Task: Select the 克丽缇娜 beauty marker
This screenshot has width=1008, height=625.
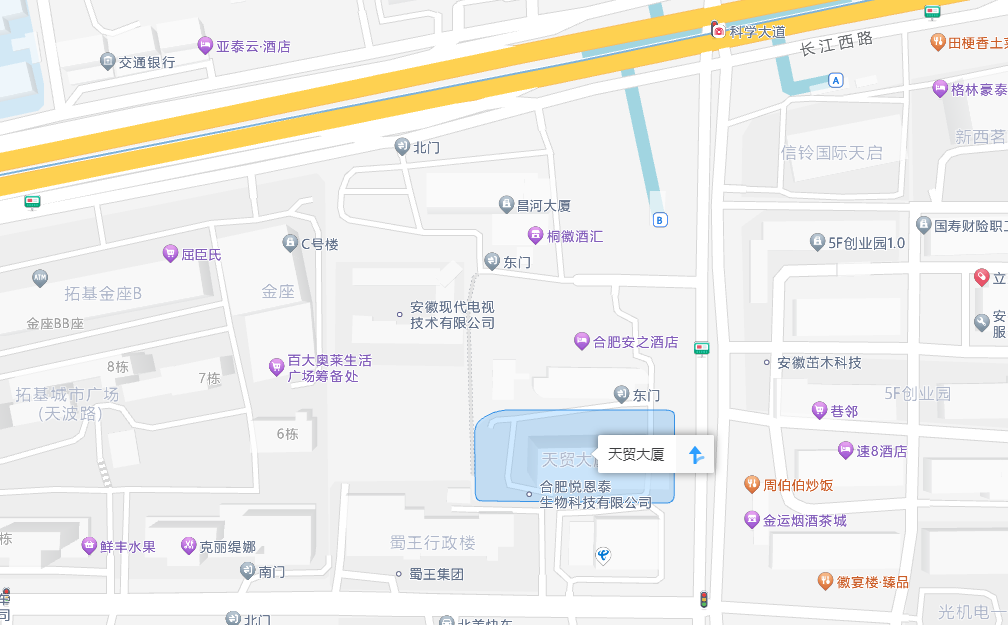Action: click(x=188, y=546)
